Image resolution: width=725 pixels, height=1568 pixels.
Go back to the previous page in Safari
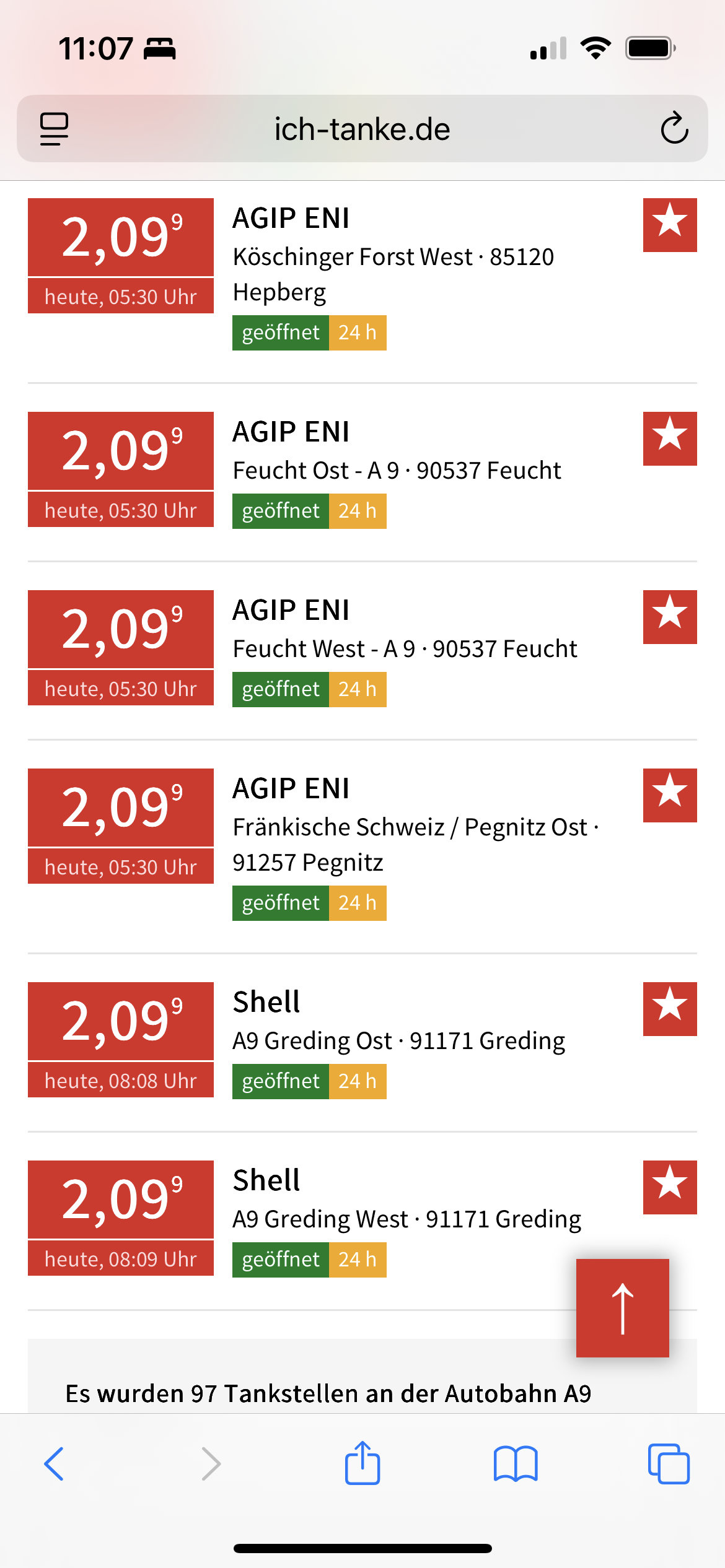pyautogui.click(x=54, y=1464)
